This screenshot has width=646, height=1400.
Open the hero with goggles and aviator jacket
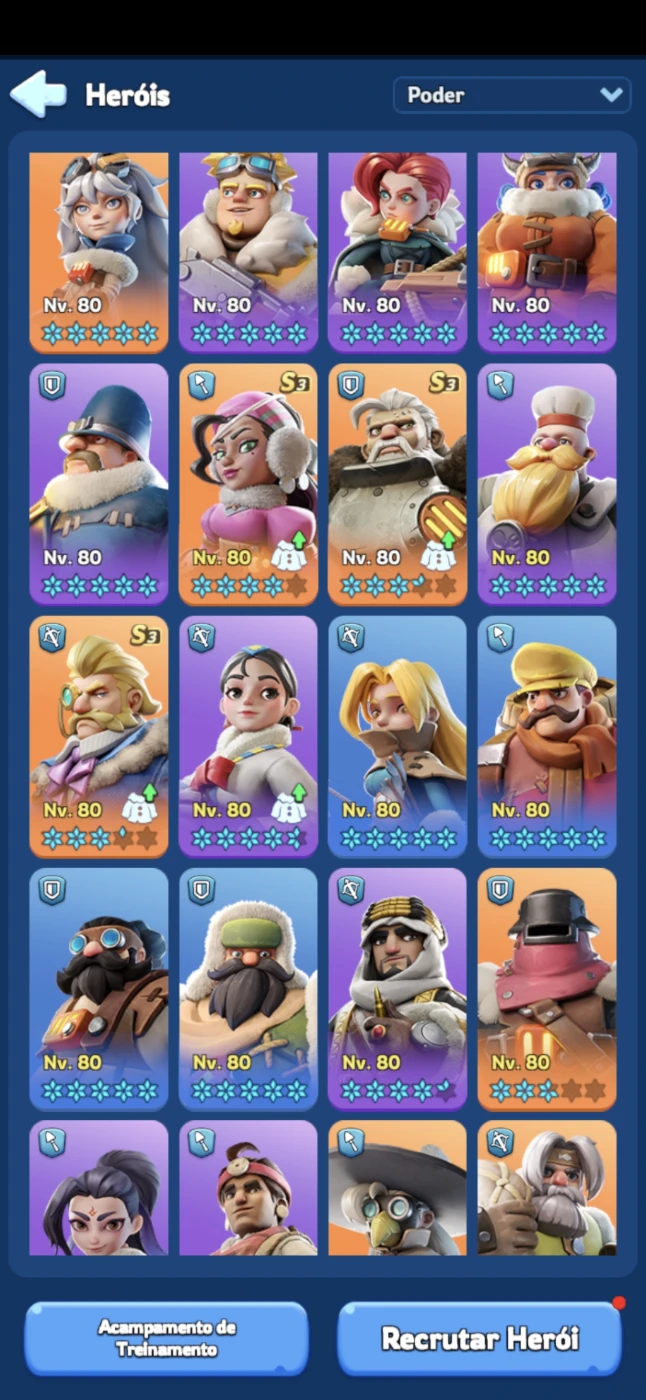248,252
